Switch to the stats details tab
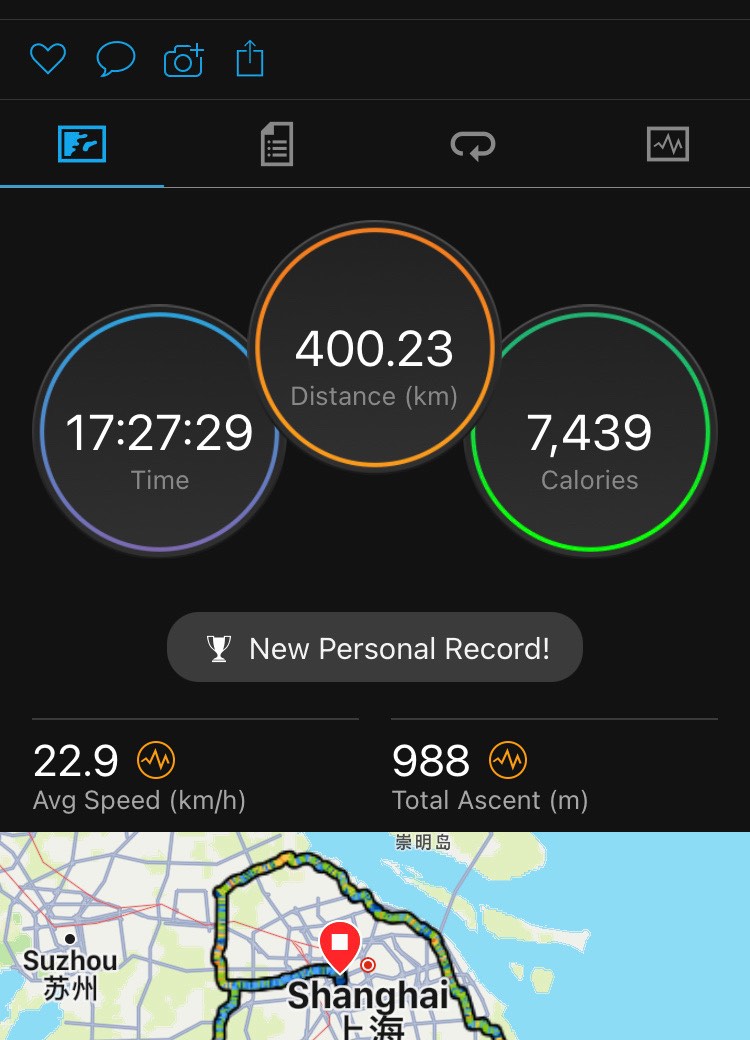This screenshot has height=1040, width=750. click(x=277, y=145)
